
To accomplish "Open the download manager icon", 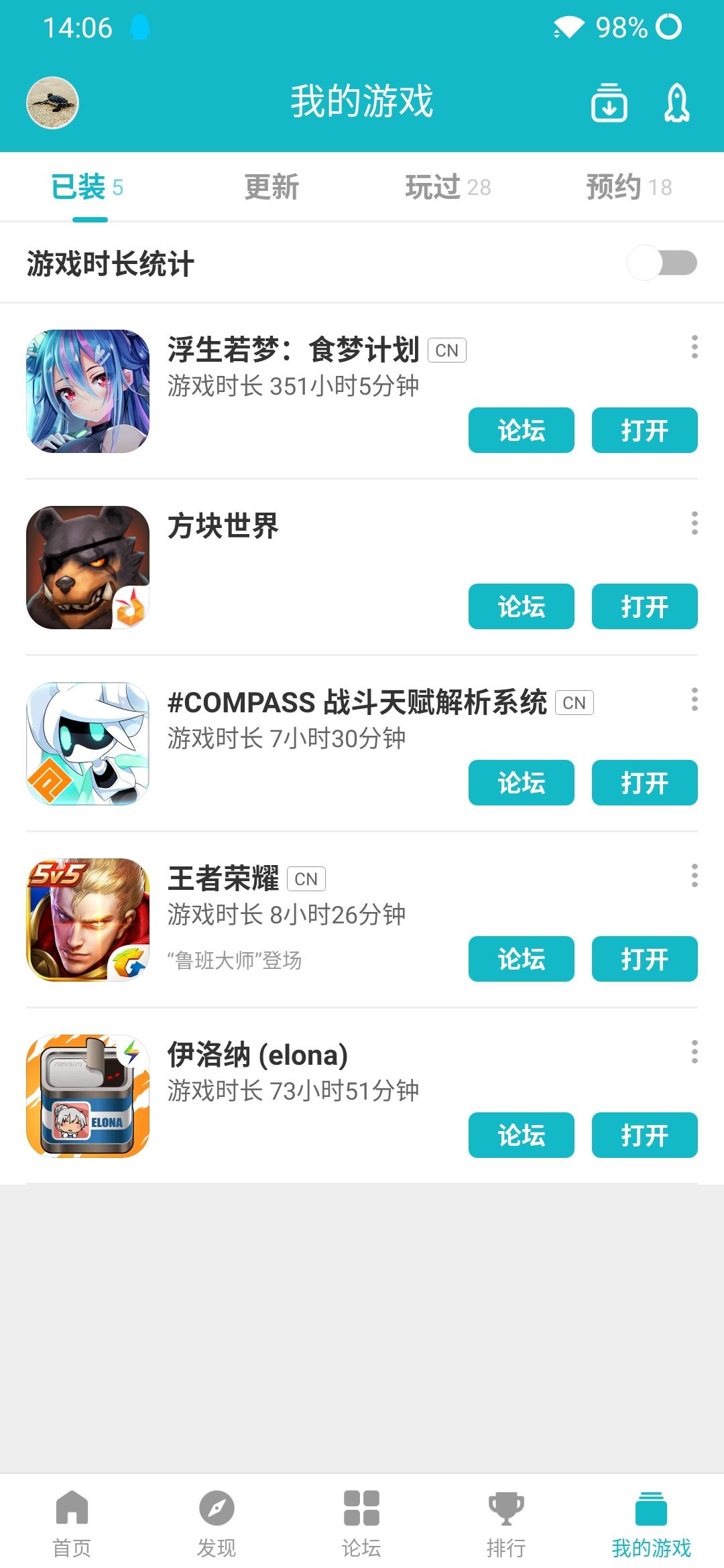I will [609, 103].
